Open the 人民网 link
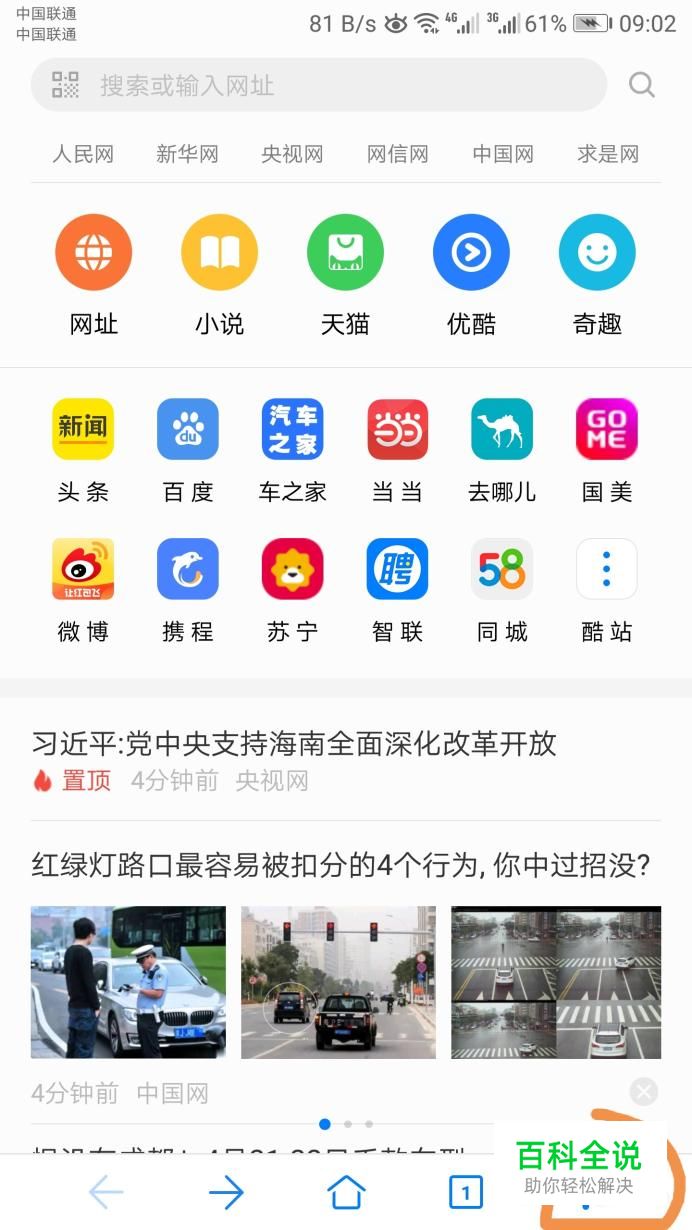The image size is (692, 1230). 83,154
